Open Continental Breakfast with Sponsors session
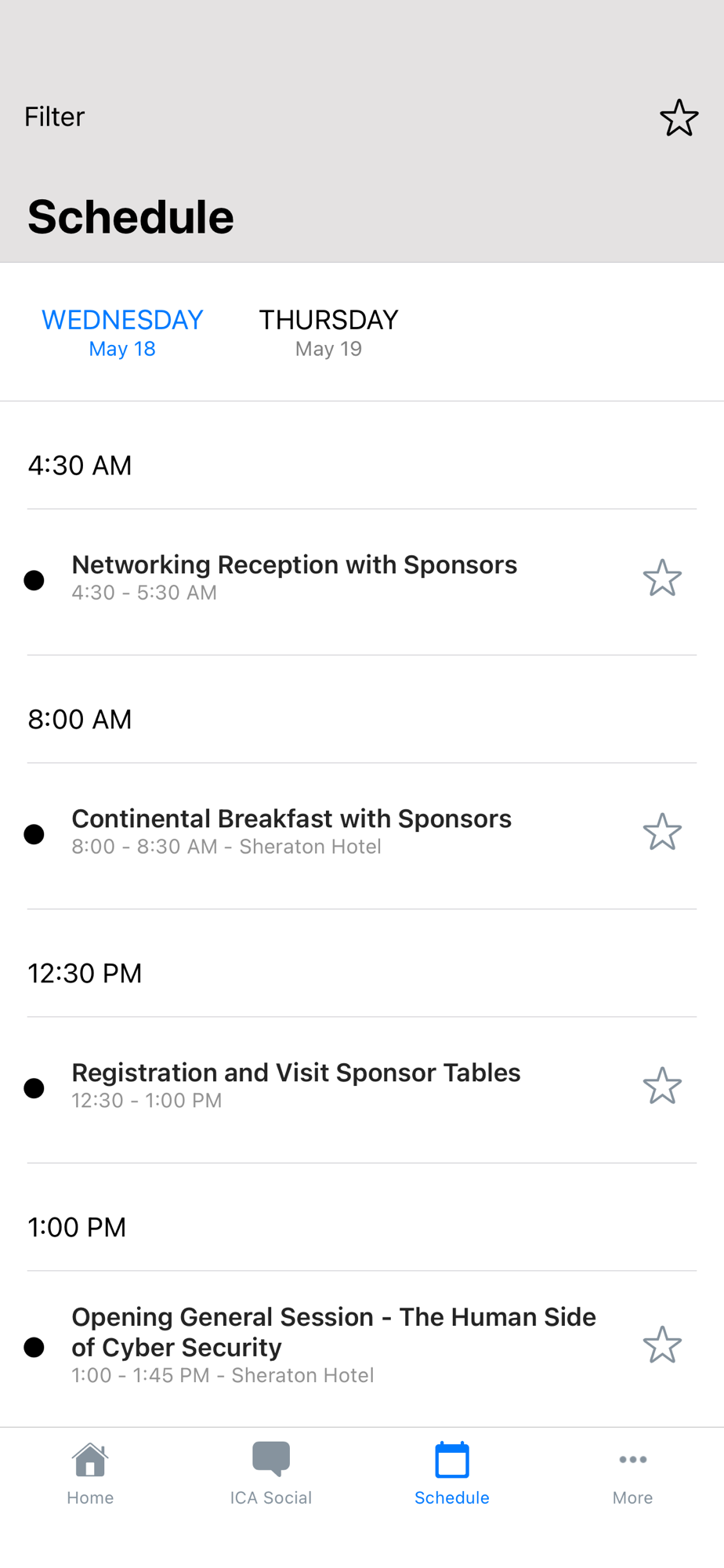This screenshot has width=724, height=1568. click(291, 831)
